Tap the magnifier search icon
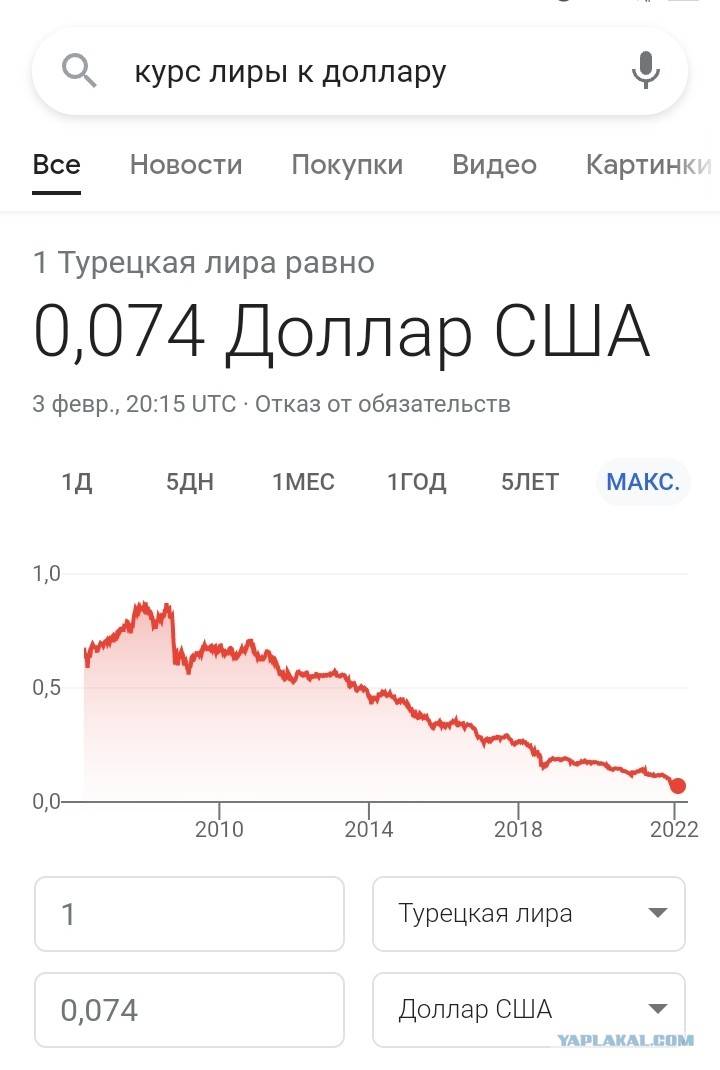Screen dimensions: 720x1070 [79, 72]
